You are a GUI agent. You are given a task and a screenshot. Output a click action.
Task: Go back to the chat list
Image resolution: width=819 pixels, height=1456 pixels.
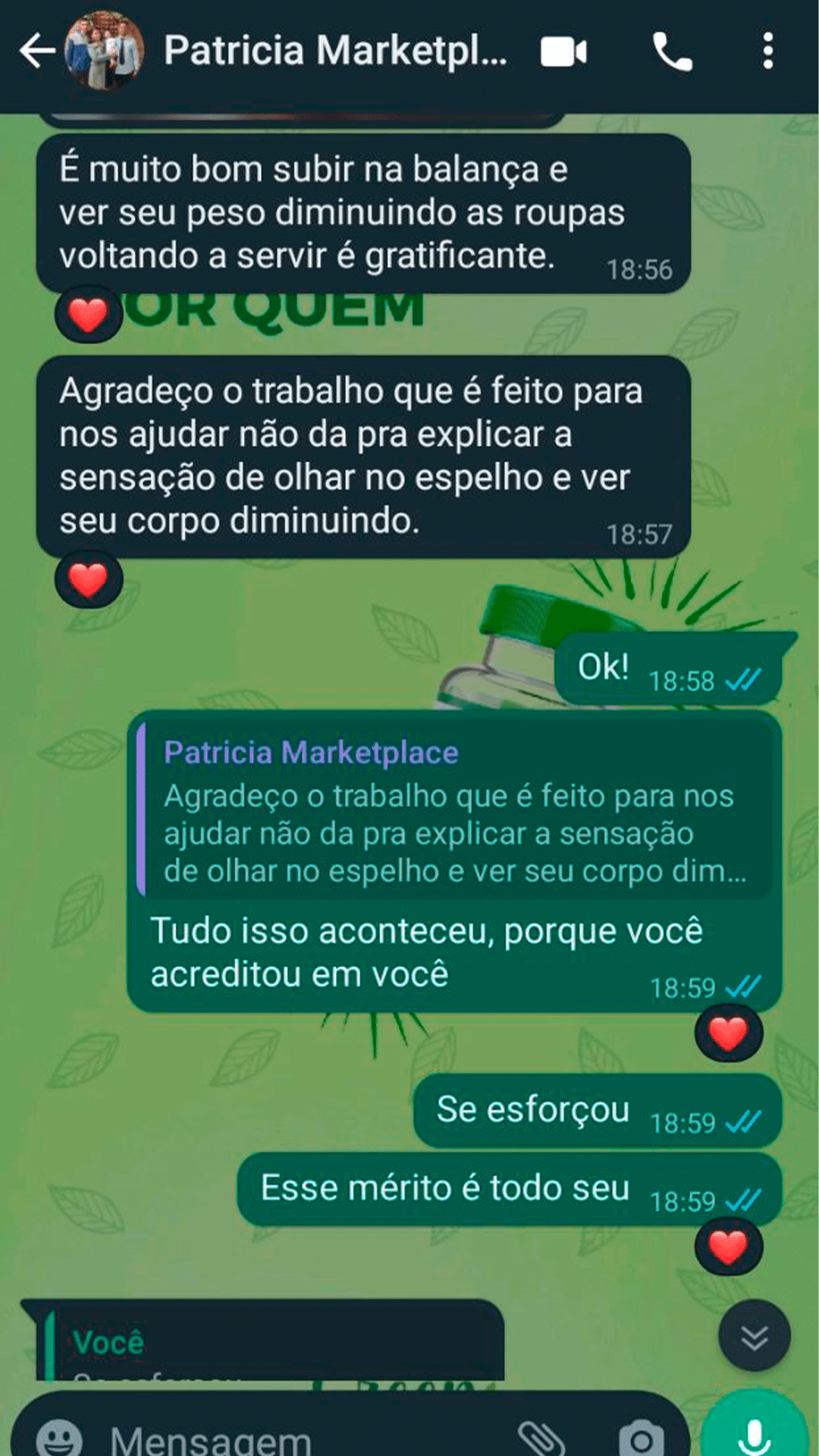click(36, 52)
